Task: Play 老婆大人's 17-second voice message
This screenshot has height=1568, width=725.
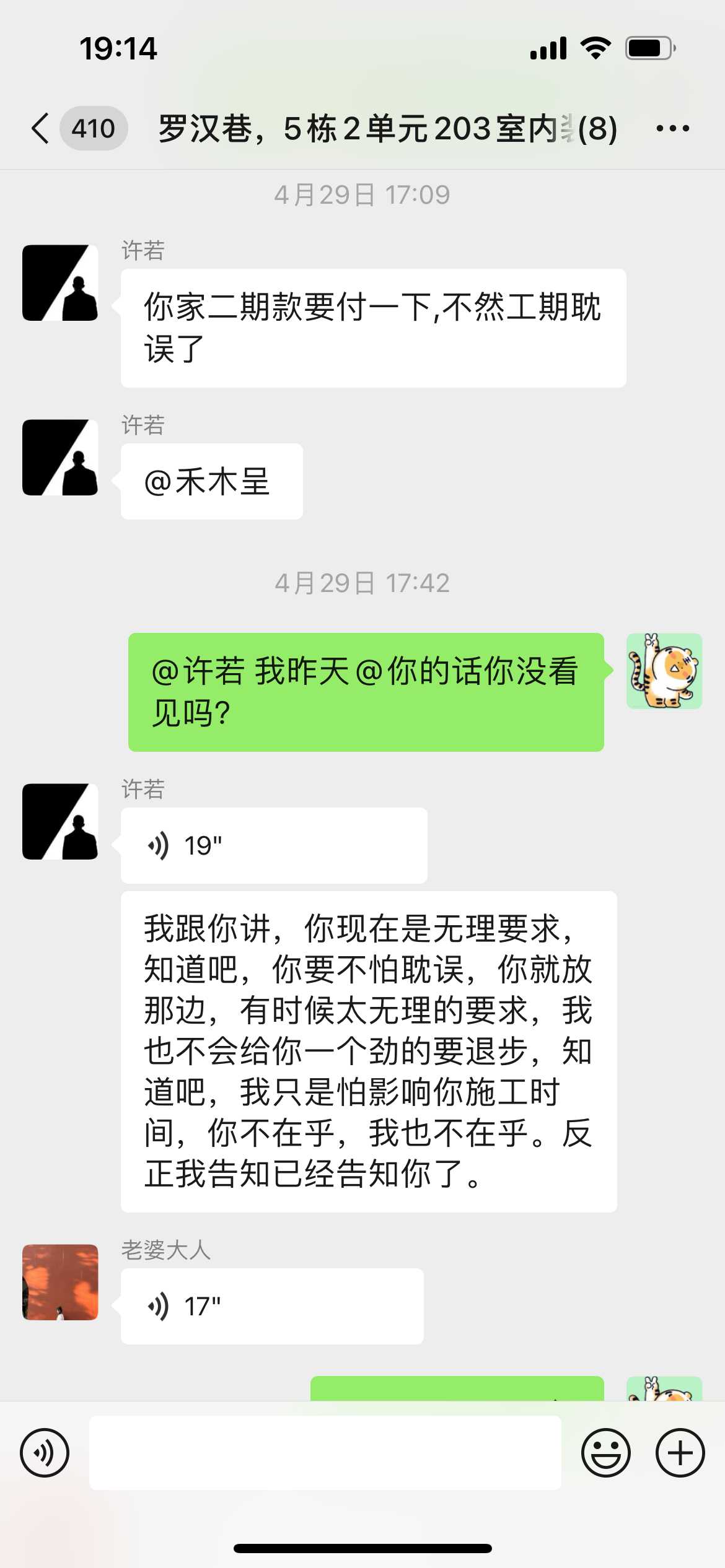Action: pyautogui.click(x=272, y=1306)
